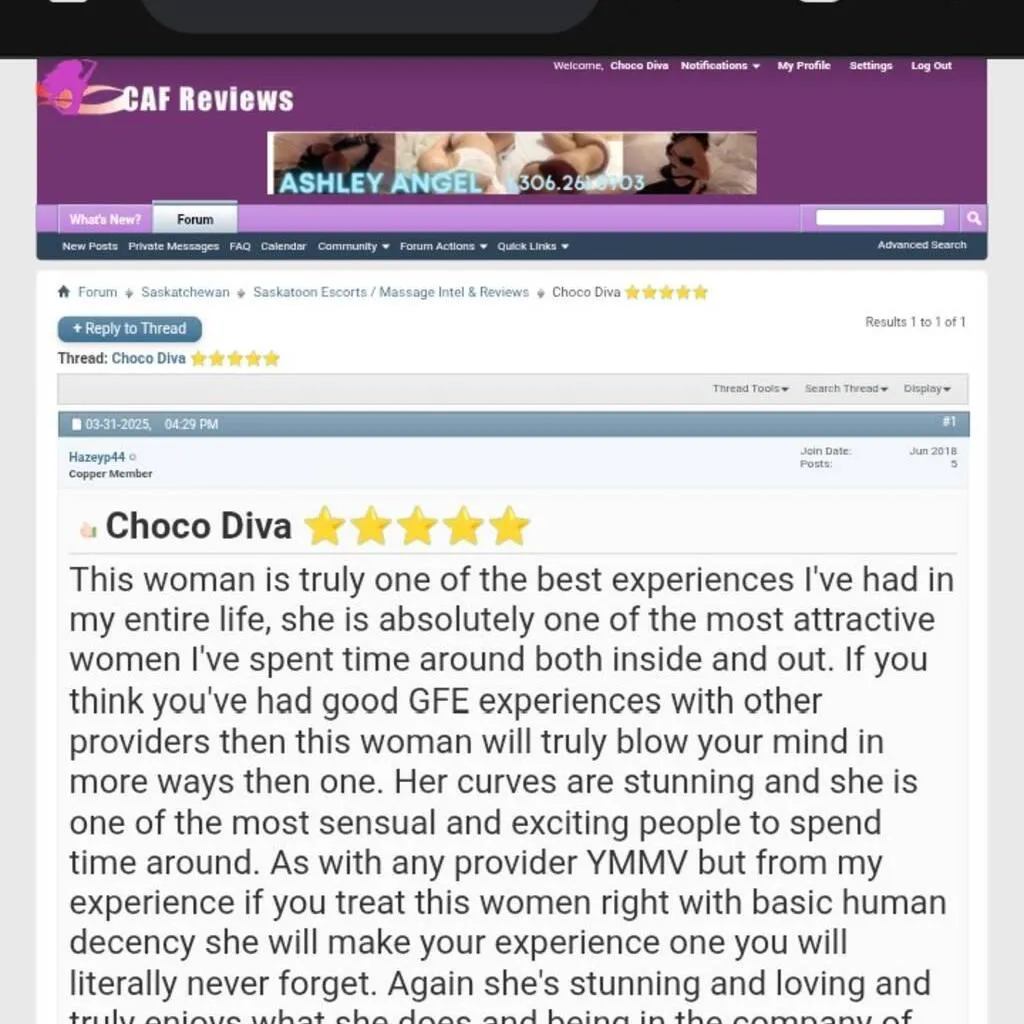Tap the Reply to Thread button
The height and width of the screenshot is (1024, 1024).
tap(130, 329)
